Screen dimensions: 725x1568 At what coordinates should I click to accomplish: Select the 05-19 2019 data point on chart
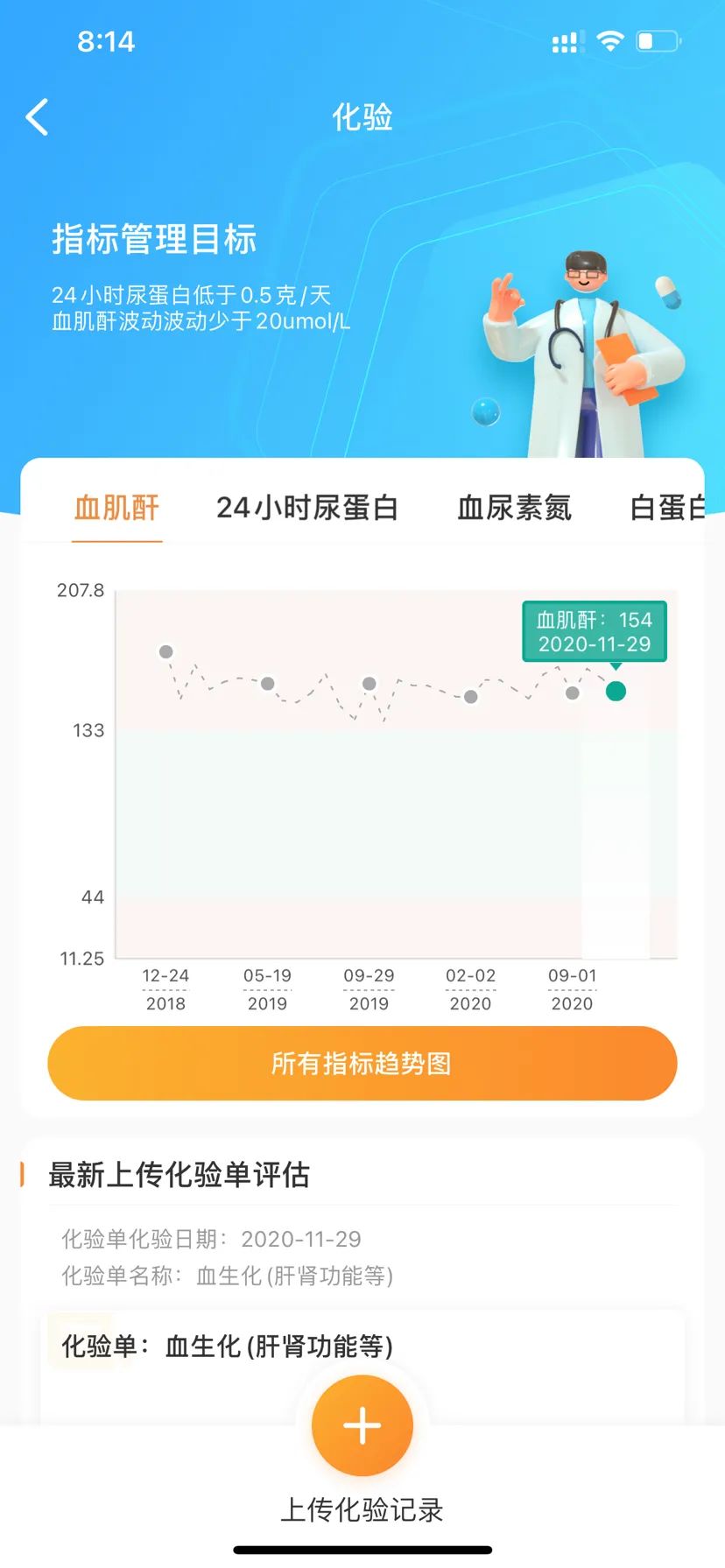click(268, 684)
